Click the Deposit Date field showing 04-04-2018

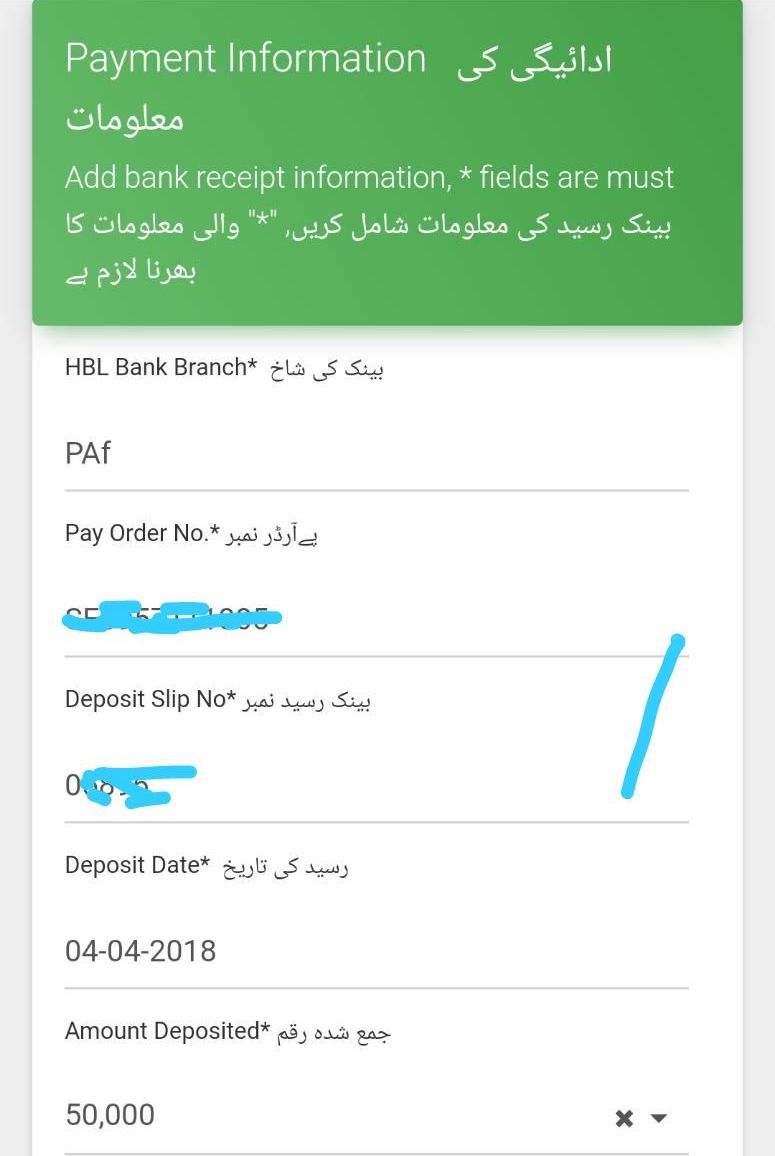(300, 951)
